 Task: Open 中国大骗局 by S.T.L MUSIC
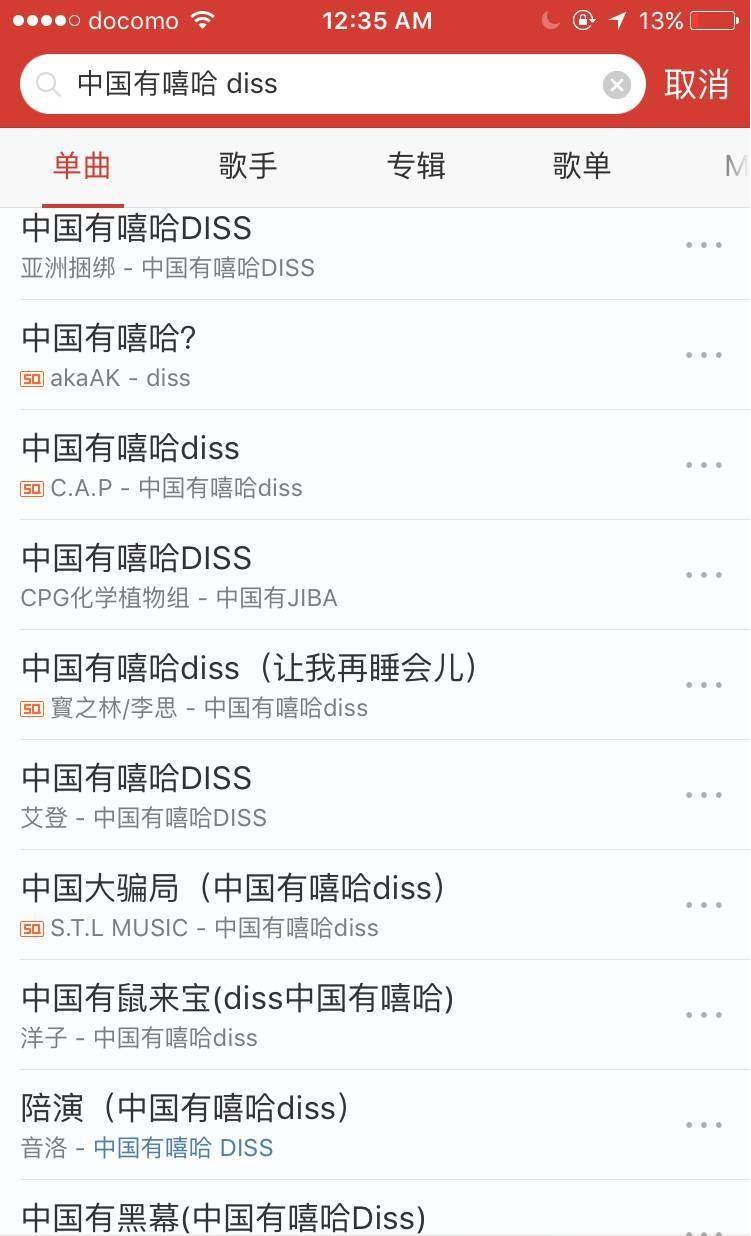(x=300, y=905)
